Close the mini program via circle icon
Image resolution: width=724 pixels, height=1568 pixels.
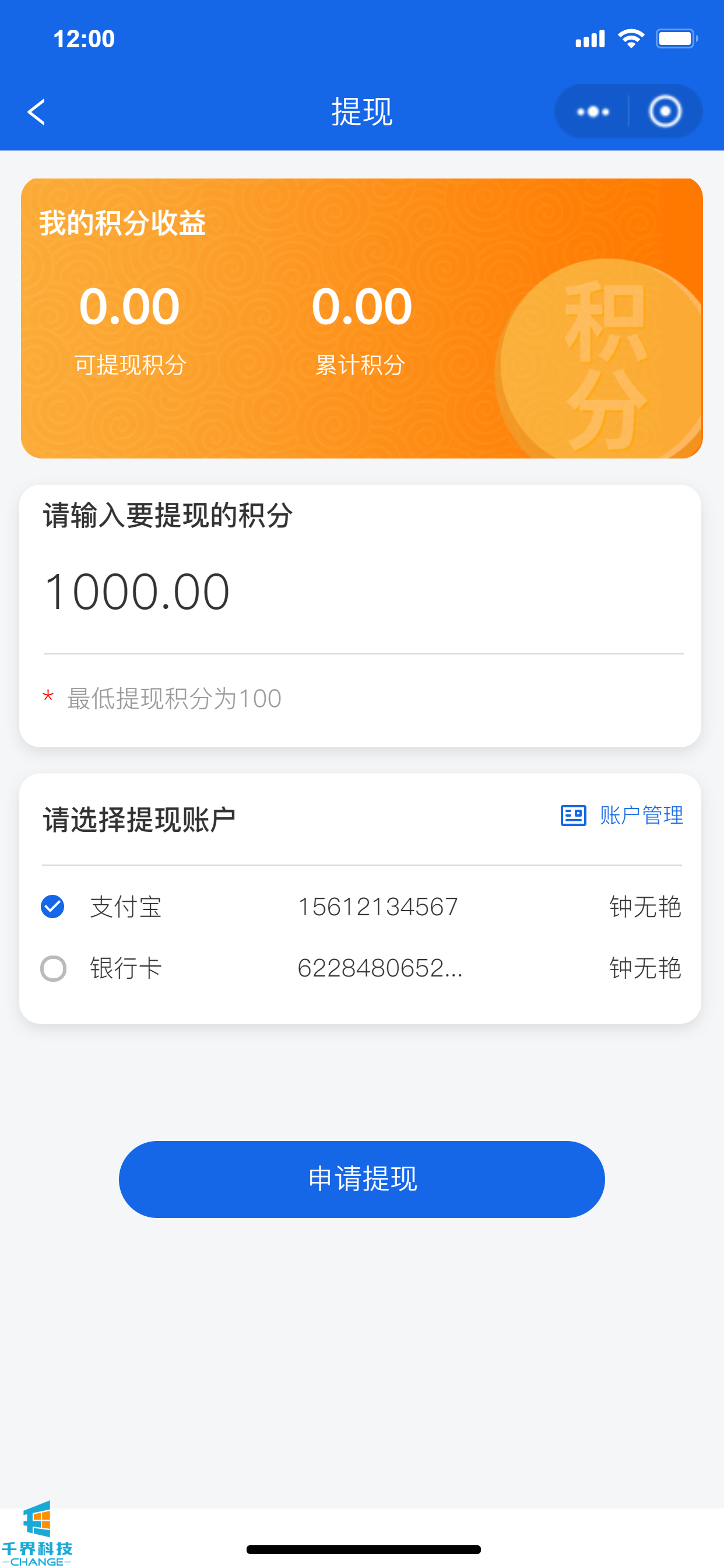point(665,112)
